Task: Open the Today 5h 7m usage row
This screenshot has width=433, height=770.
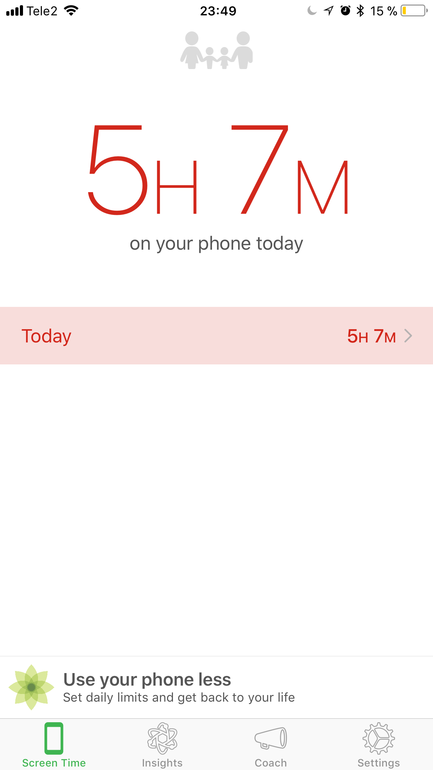Action: click(216, 336)
